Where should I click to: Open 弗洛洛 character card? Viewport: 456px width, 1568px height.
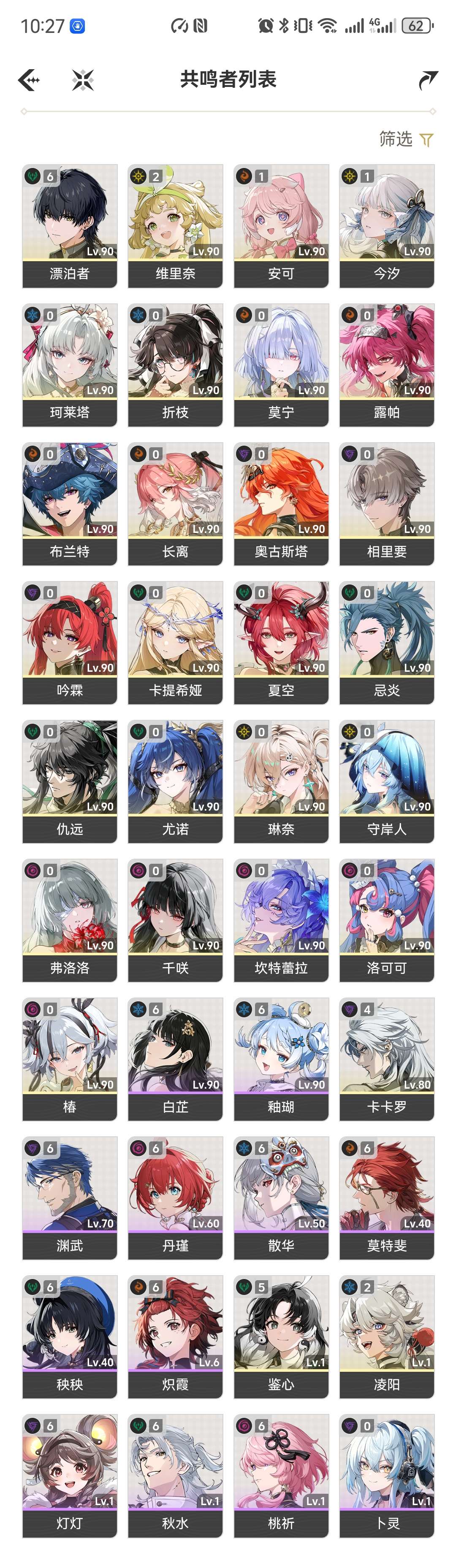[69, 920]
